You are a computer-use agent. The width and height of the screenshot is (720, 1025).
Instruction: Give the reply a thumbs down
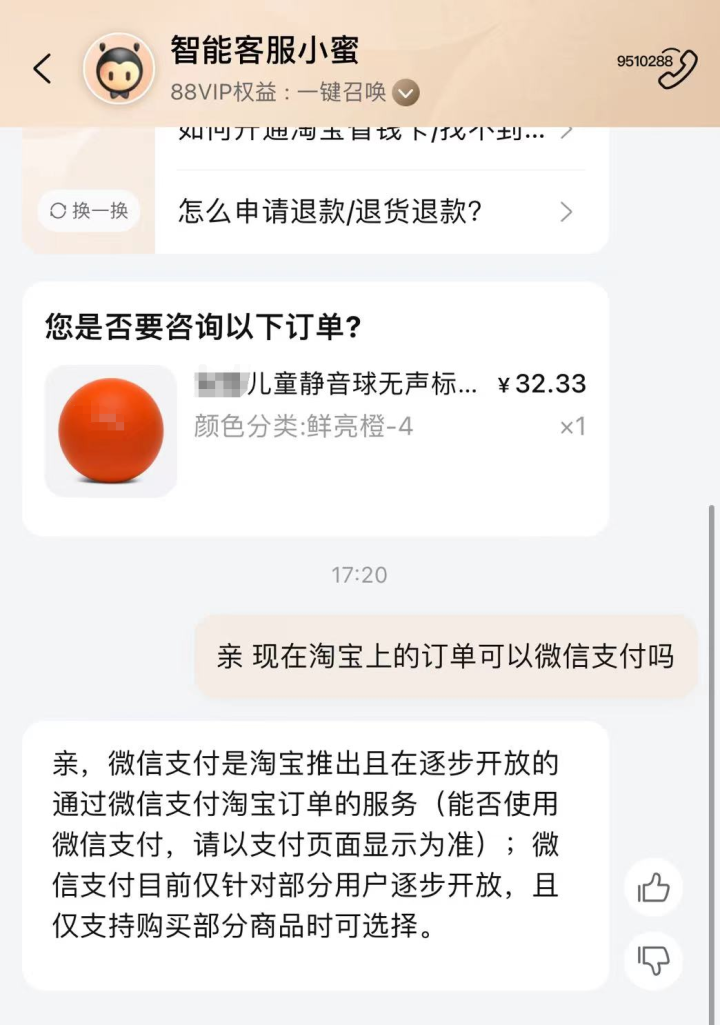coord(653,960)
